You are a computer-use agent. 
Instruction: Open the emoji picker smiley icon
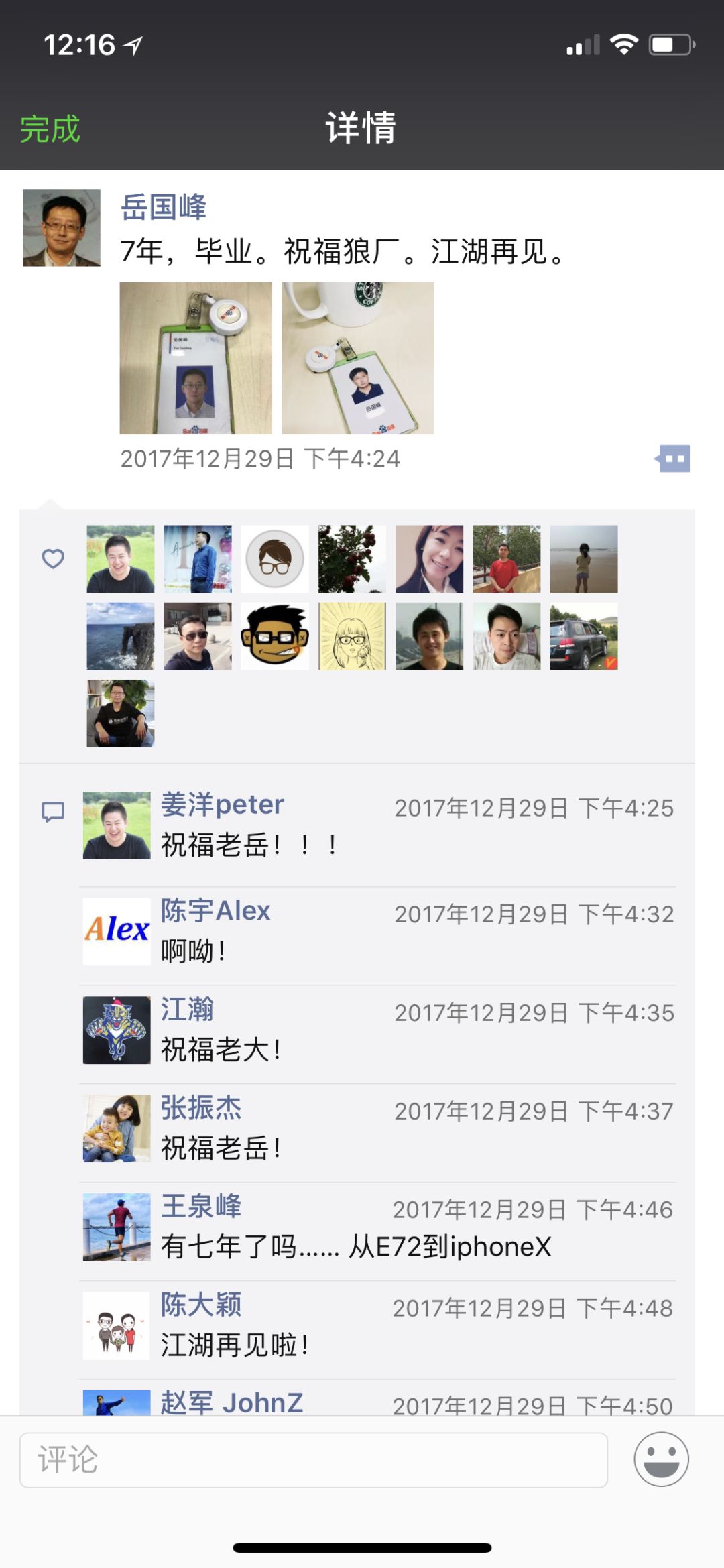click(661, 1459)
